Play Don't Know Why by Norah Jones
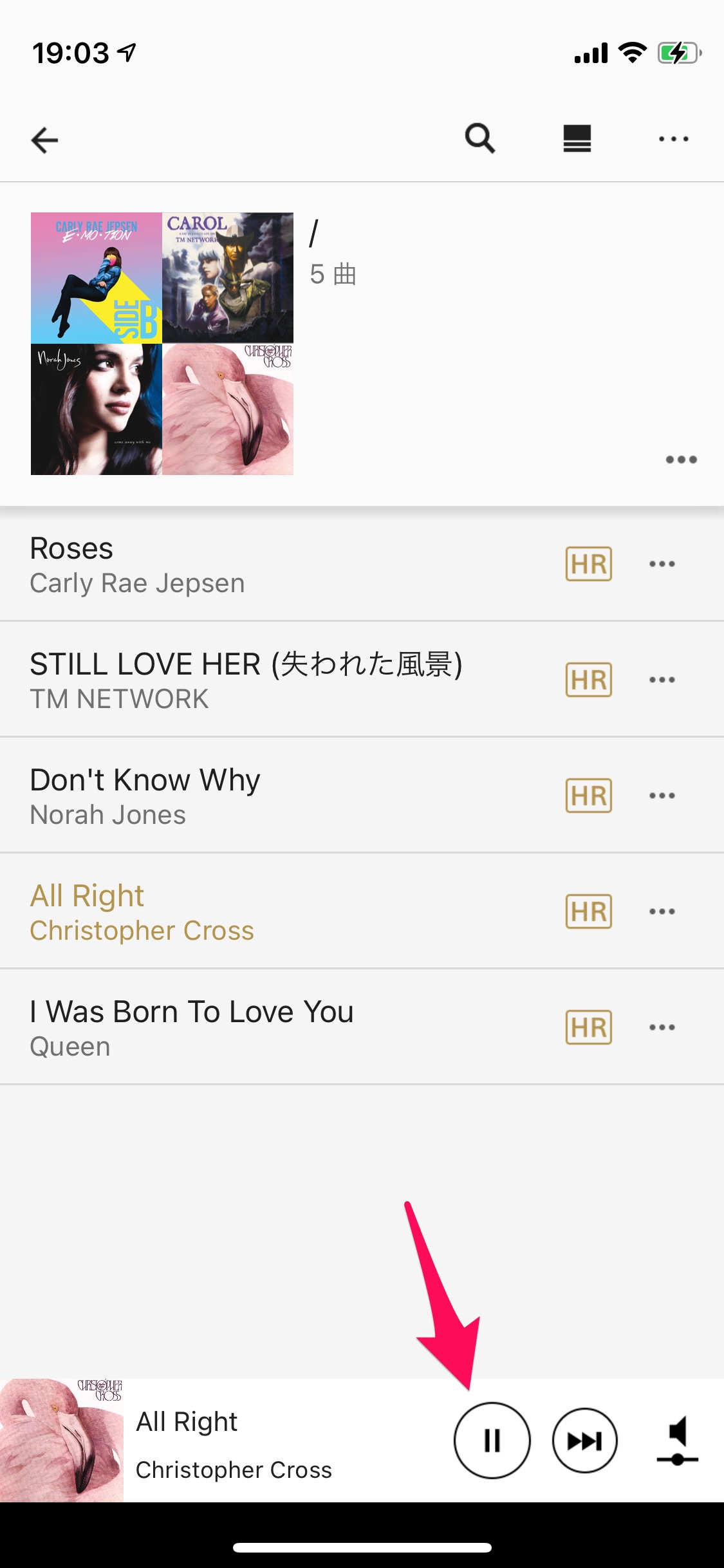The width and height of the screenshot is (724, 1568). pyautogui.click(x=257, y=796)
